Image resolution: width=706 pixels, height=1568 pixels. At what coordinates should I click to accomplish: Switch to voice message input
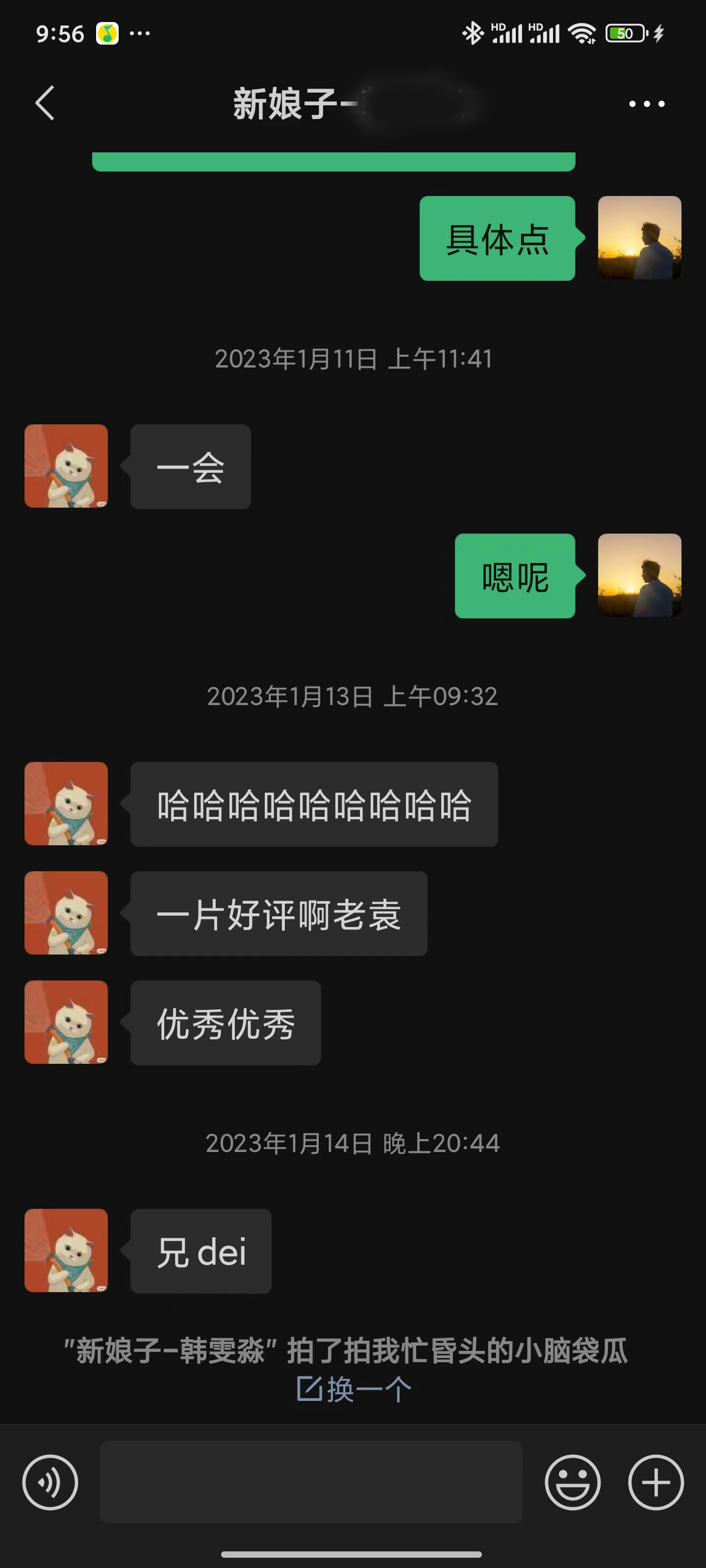point(50,1482)
